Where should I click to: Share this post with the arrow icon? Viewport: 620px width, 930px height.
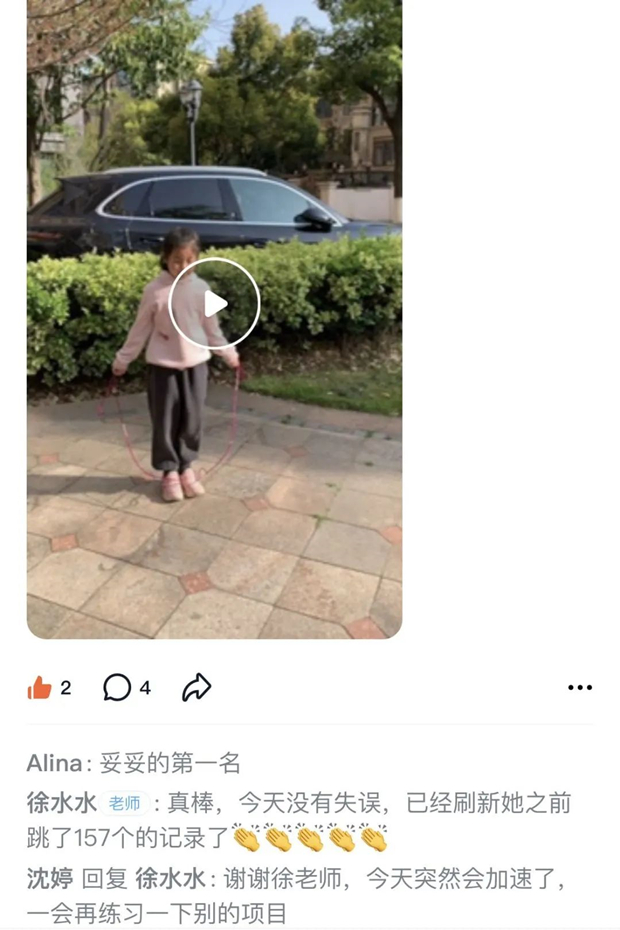196,687
